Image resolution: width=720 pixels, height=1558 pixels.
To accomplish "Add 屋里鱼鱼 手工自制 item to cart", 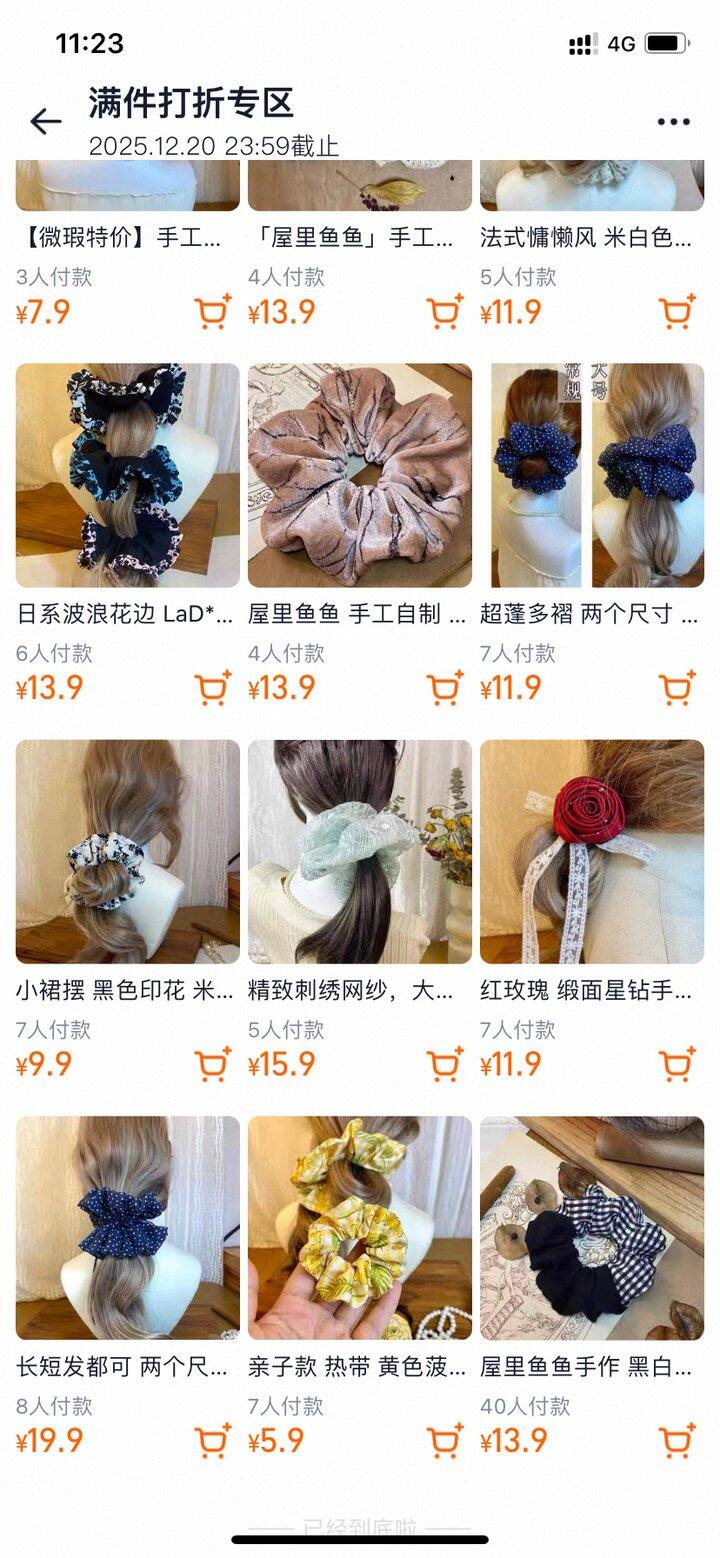I will tap(444, 688).
